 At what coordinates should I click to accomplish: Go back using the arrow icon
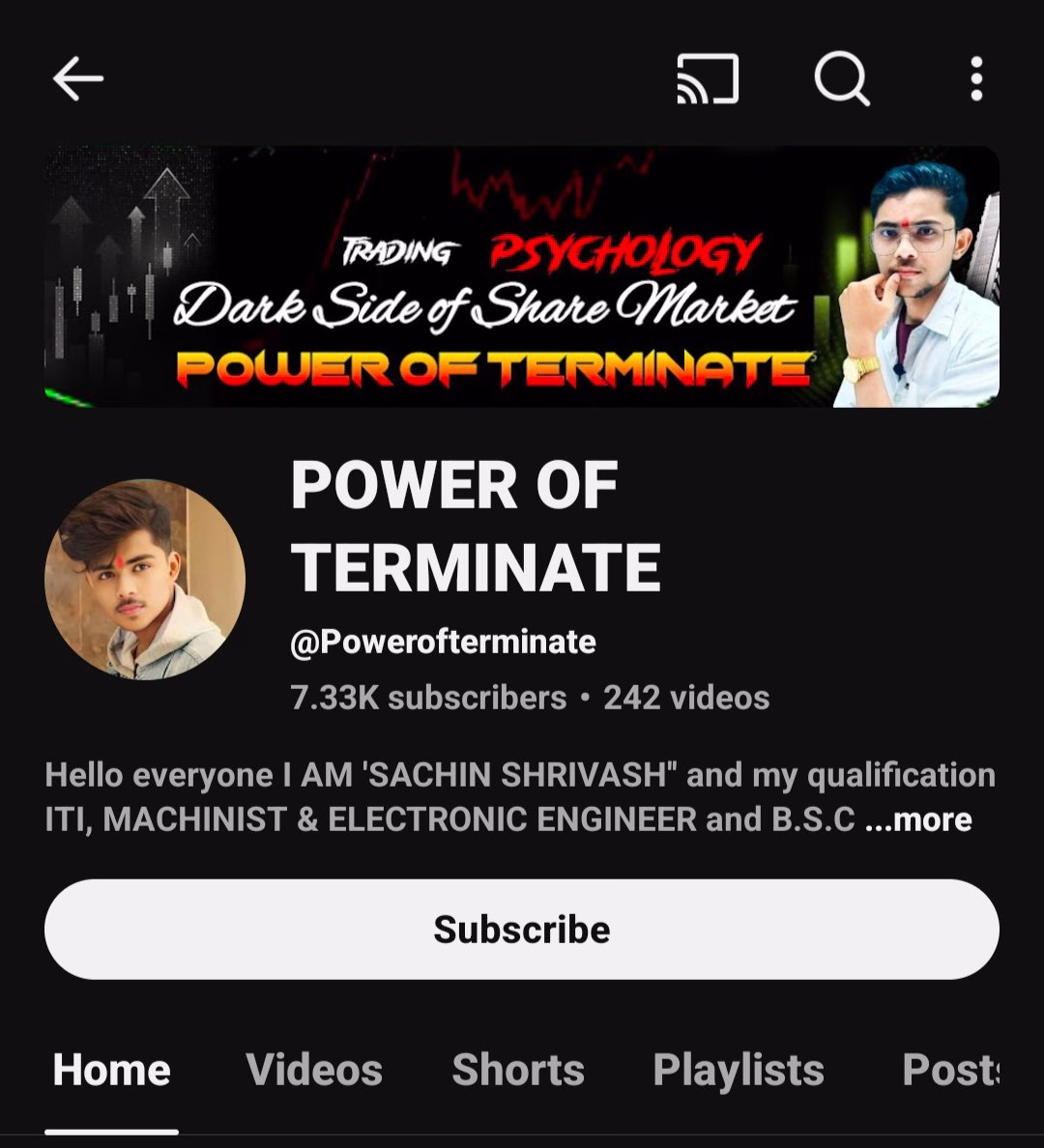[x=77, y=78]
